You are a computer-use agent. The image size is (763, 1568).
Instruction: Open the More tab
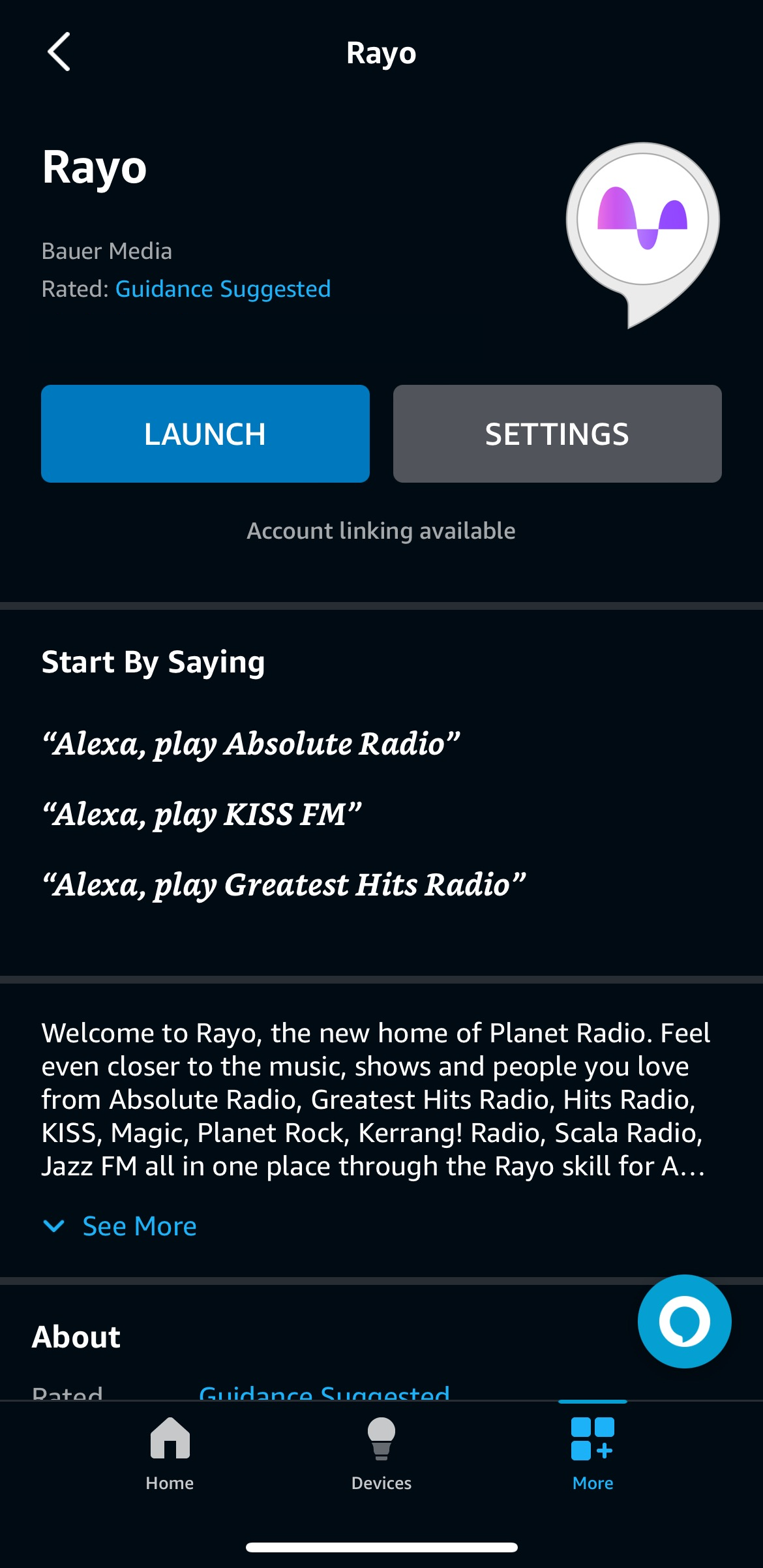[x=592, y=1453]
